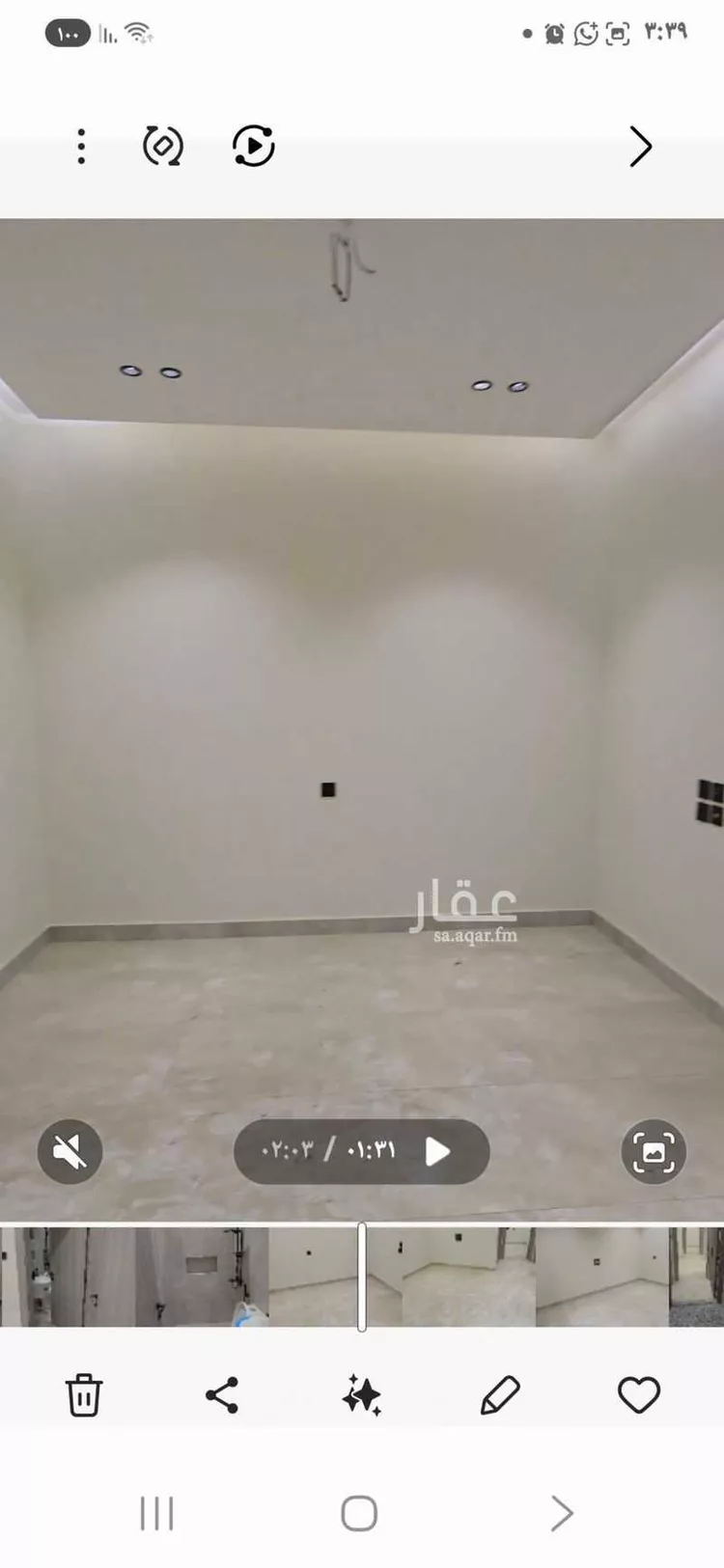Share the video
This screenshot has width=724, height=1568.
click(x=223, y=1392)
